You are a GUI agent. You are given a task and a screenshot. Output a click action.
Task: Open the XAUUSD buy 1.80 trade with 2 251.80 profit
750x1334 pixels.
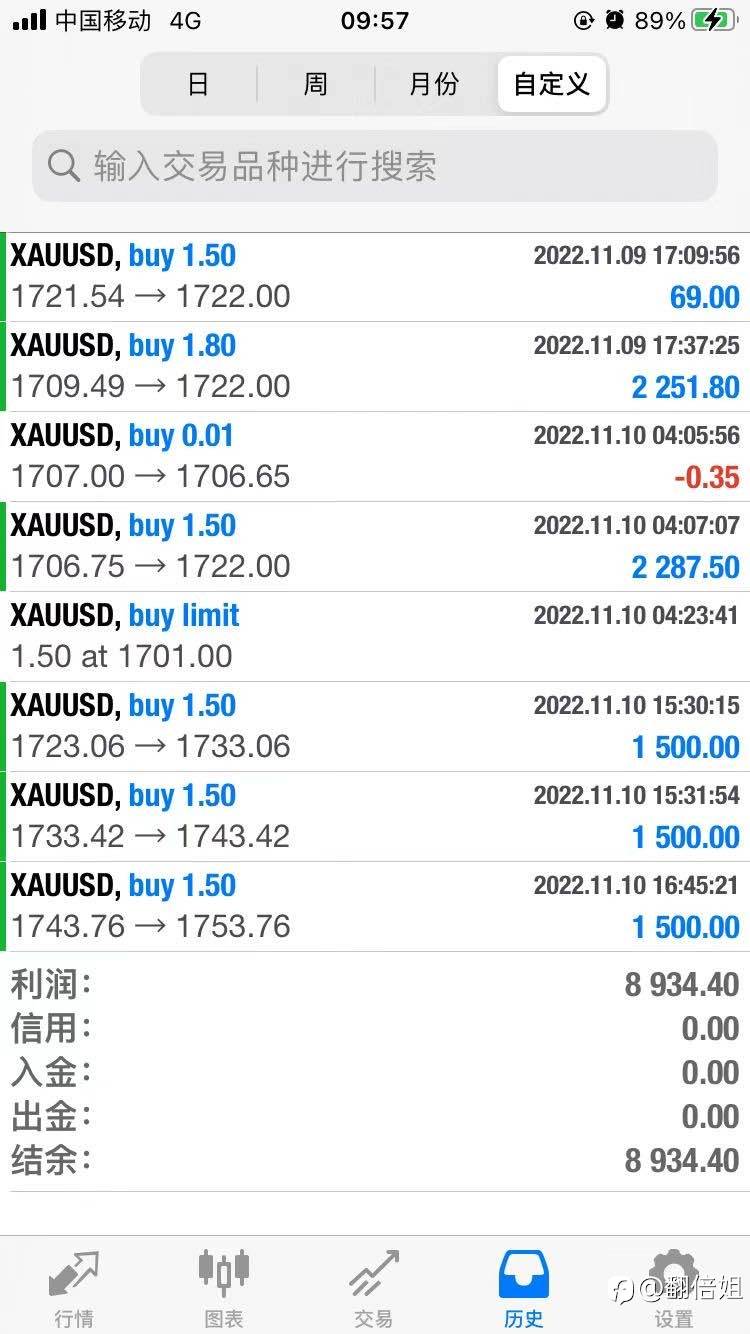[x=375, y=367]
